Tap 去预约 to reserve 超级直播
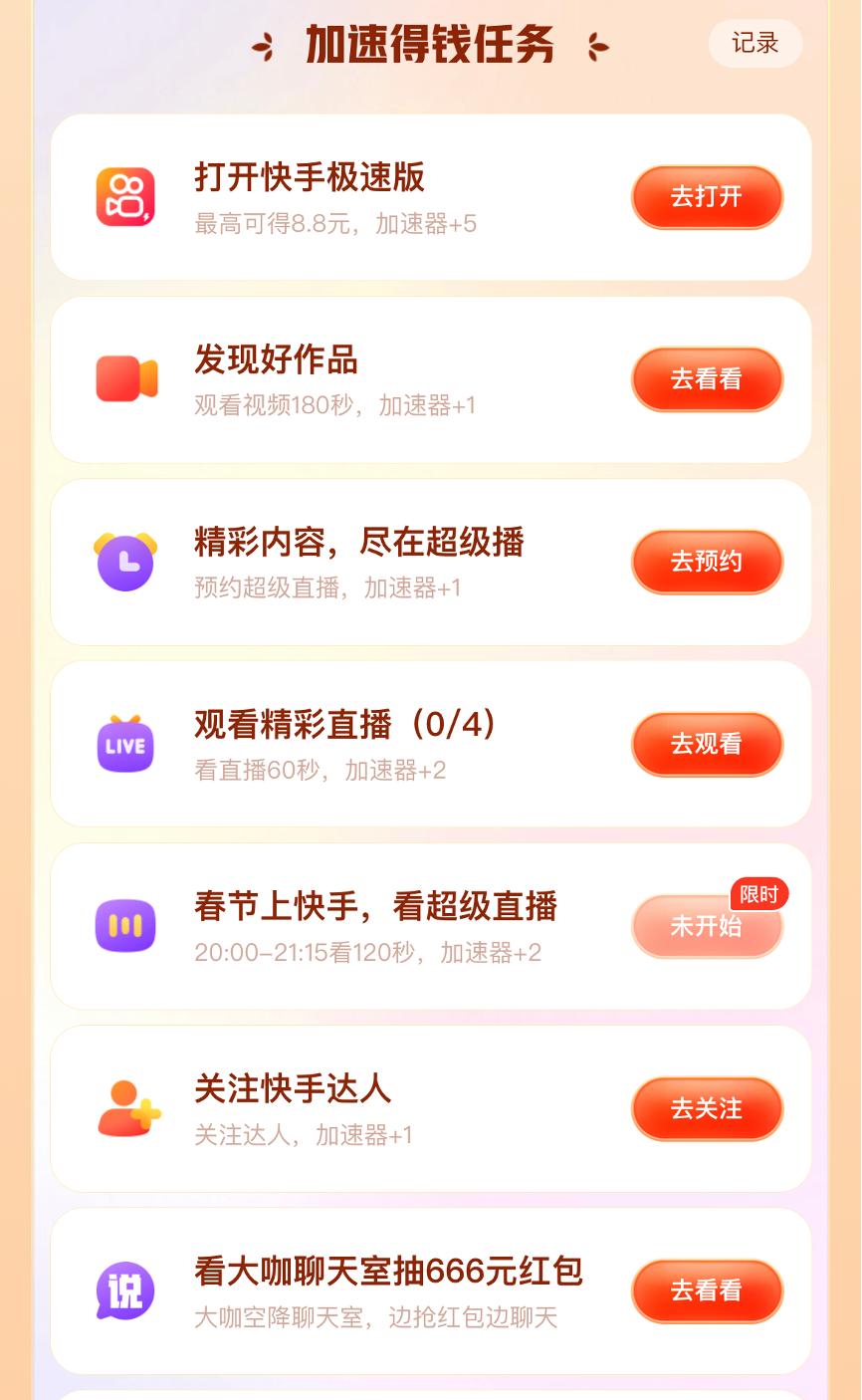The image size is (862, 1400). coord(707,562)
